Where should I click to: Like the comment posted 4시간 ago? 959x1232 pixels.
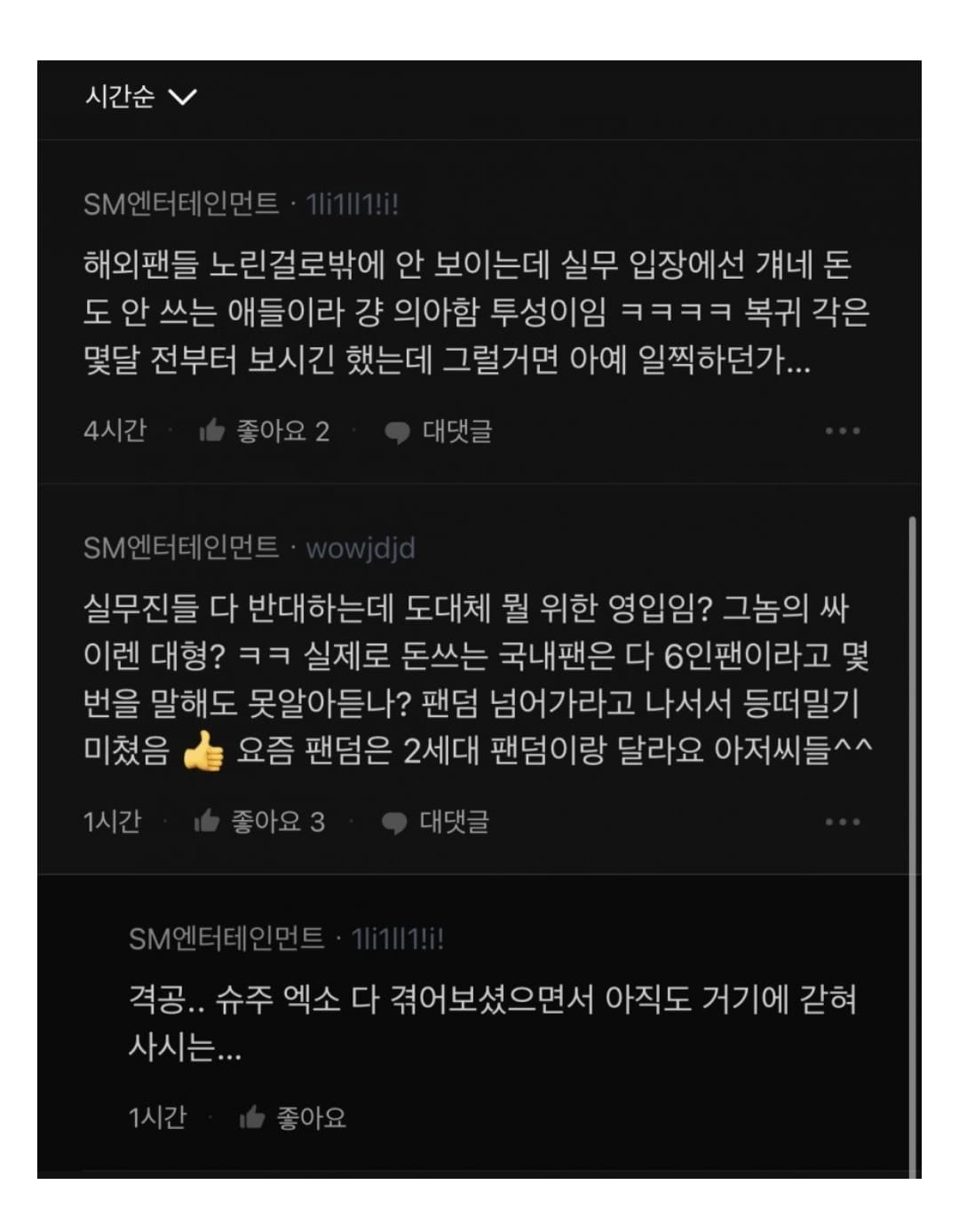tap(263, 431)
